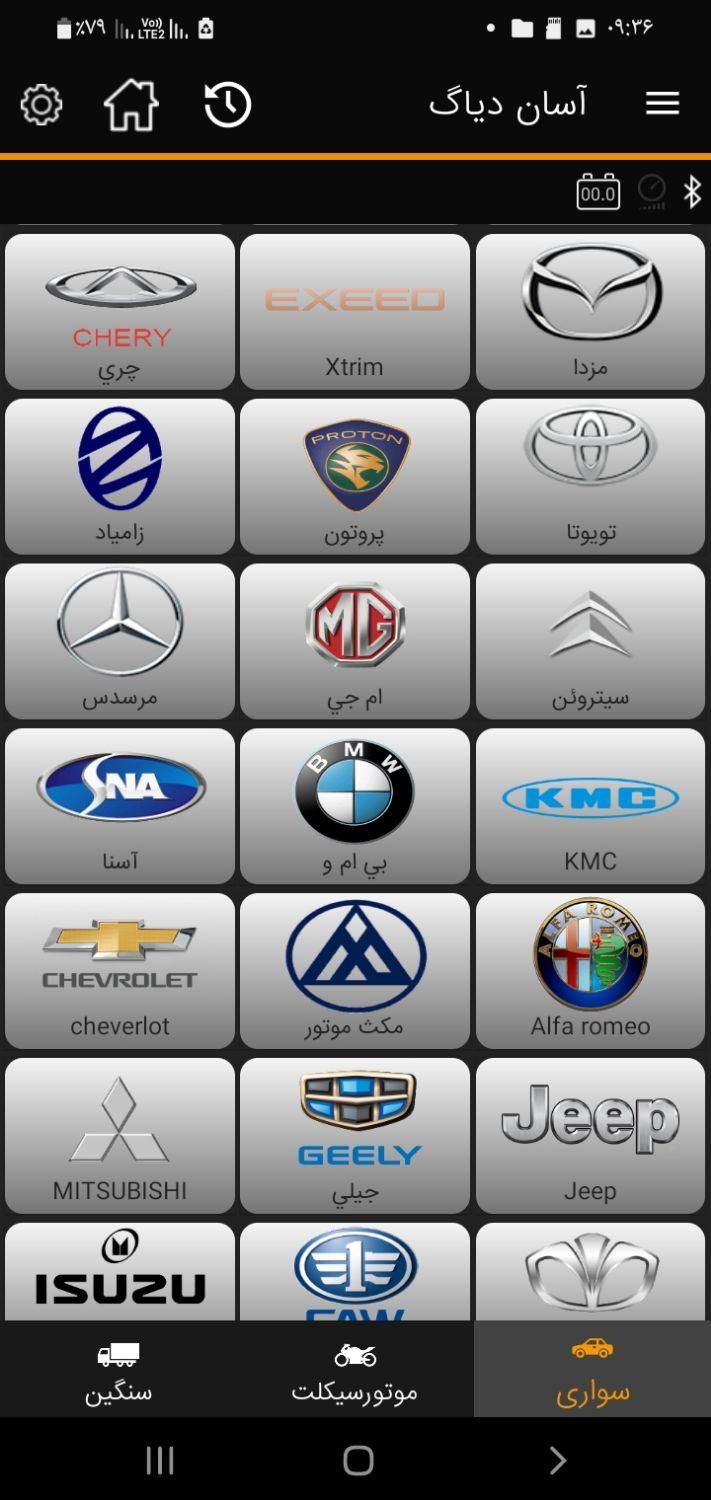Open the history clock icon

227,104
